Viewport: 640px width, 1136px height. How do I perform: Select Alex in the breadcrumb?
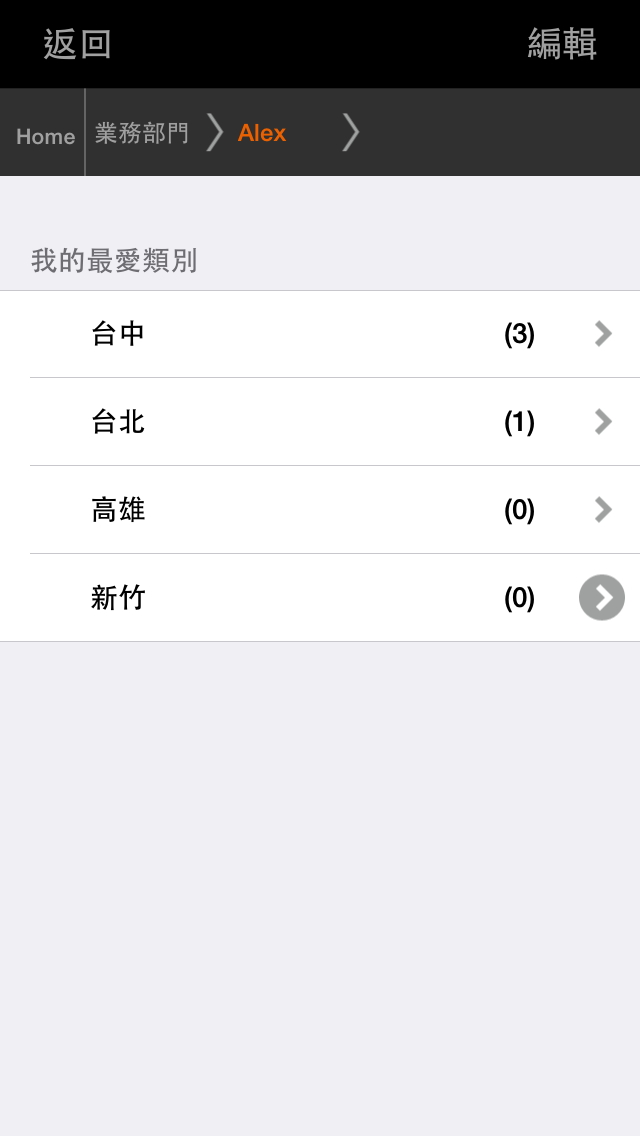tap(262, 133)
